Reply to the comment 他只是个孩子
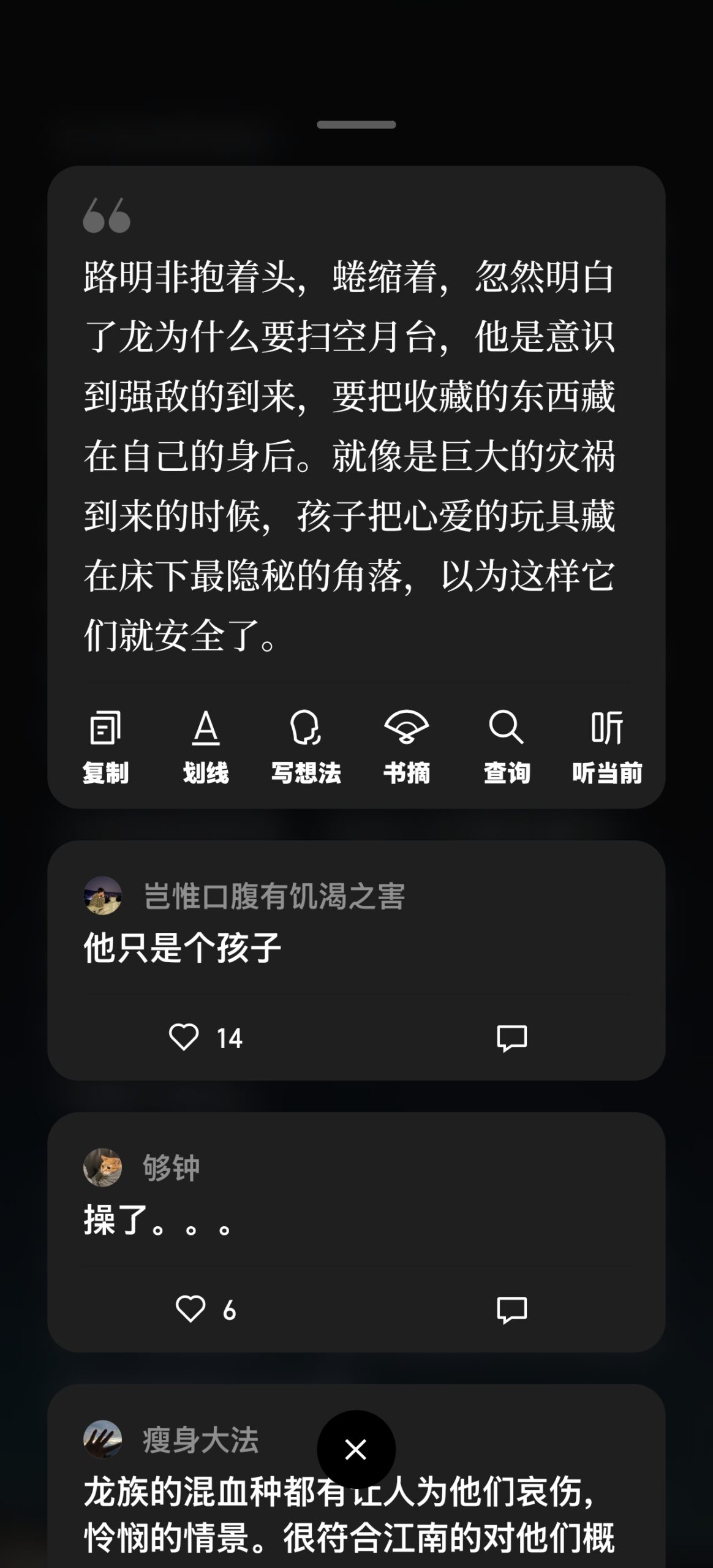713x1568 pixels. point(511,1038)
